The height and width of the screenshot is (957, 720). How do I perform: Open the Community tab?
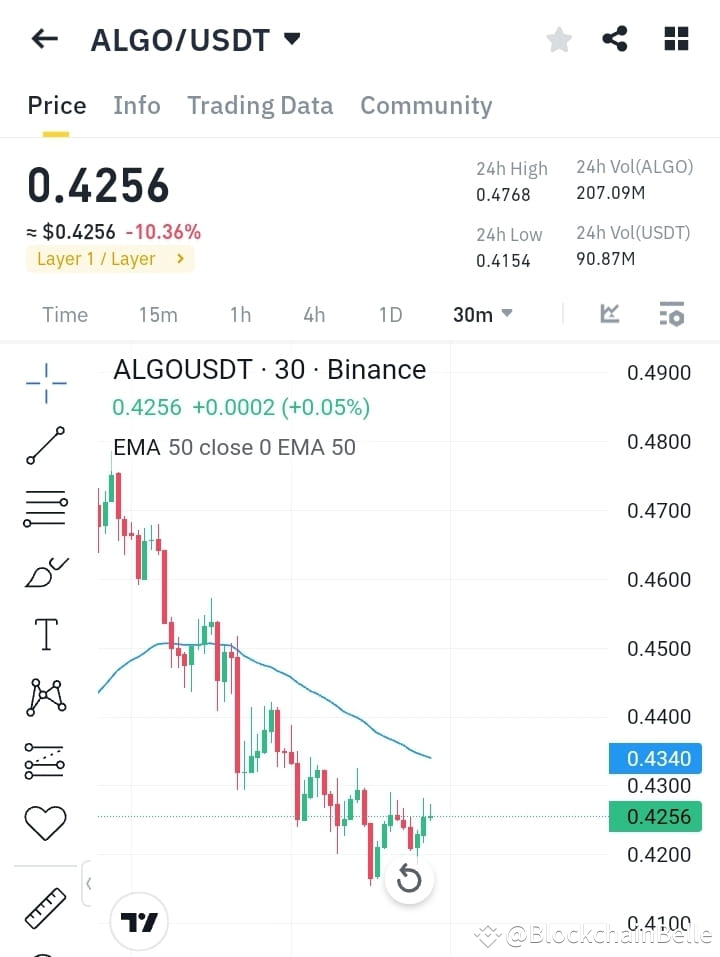(x=426, y=105)
